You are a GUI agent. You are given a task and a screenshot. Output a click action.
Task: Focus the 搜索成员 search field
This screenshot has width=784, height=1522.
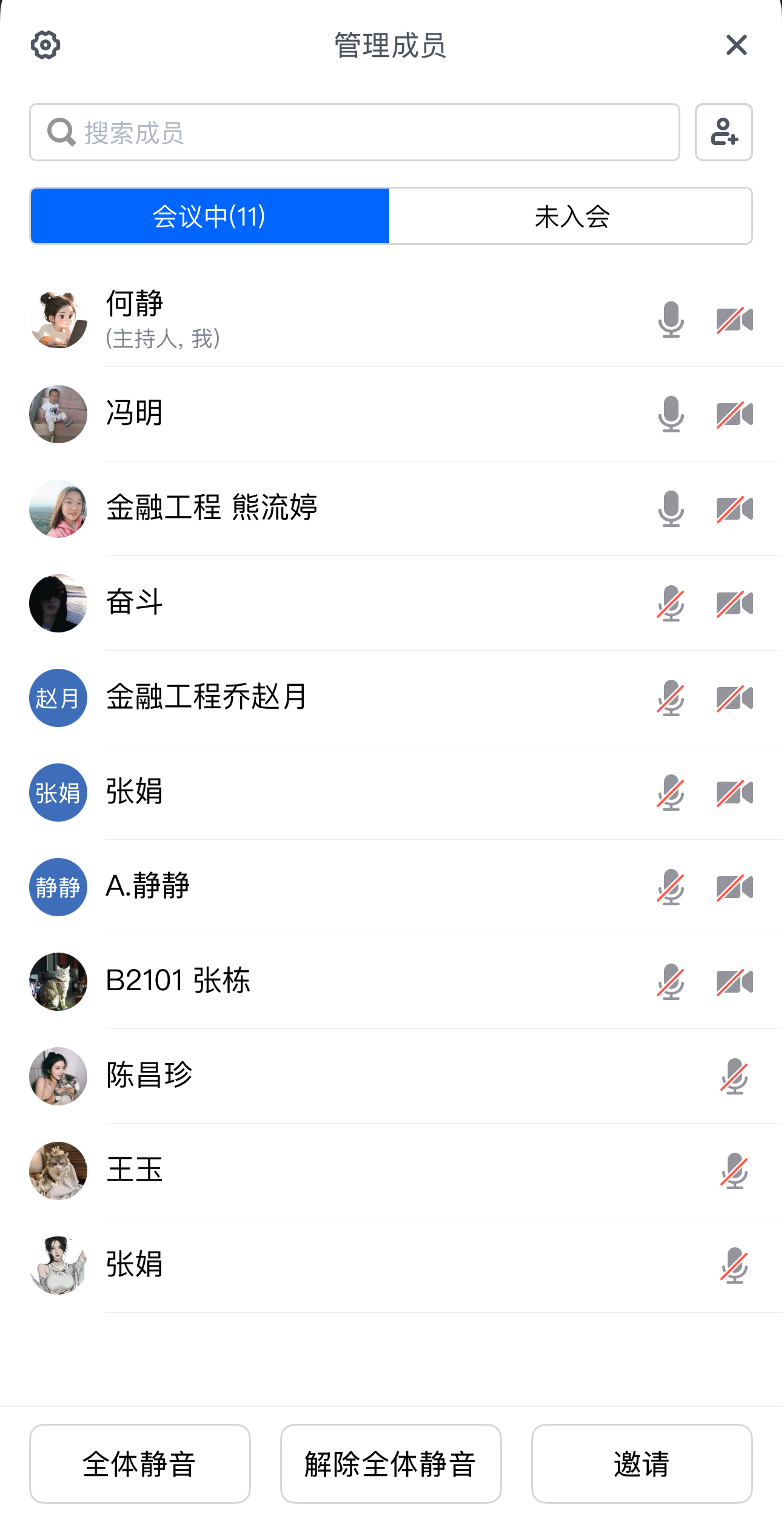[x=354, y=132]
